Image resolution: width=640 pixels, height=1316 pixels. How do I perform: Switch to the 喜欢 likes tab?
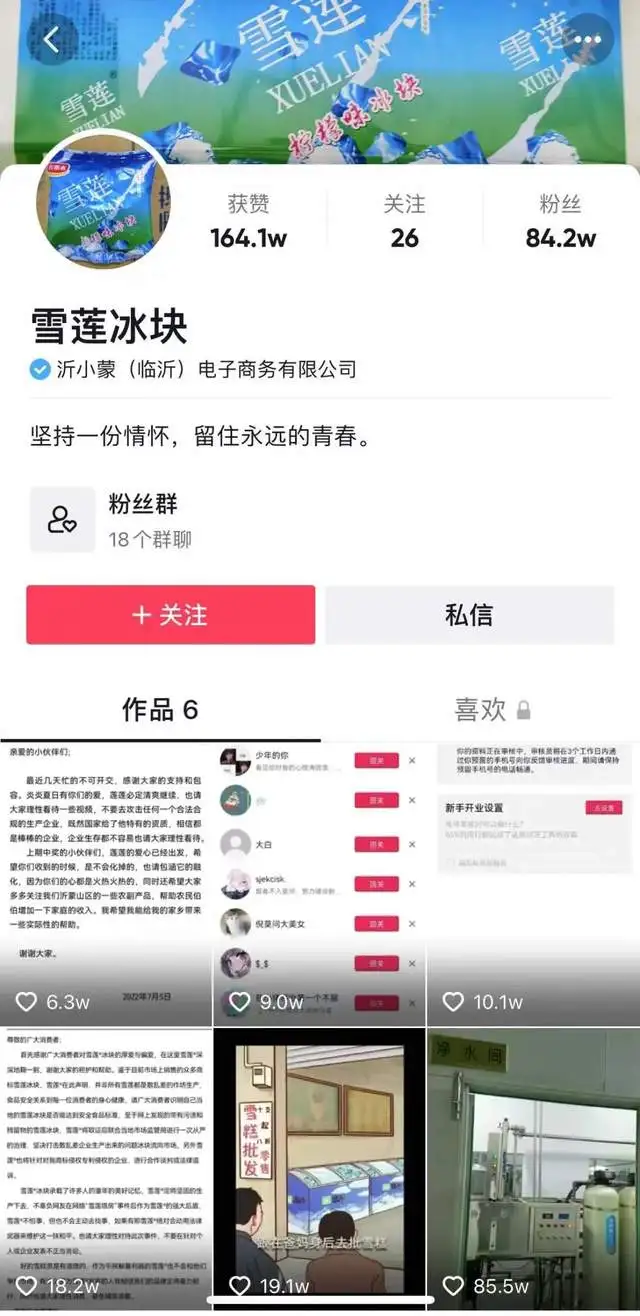492,710
